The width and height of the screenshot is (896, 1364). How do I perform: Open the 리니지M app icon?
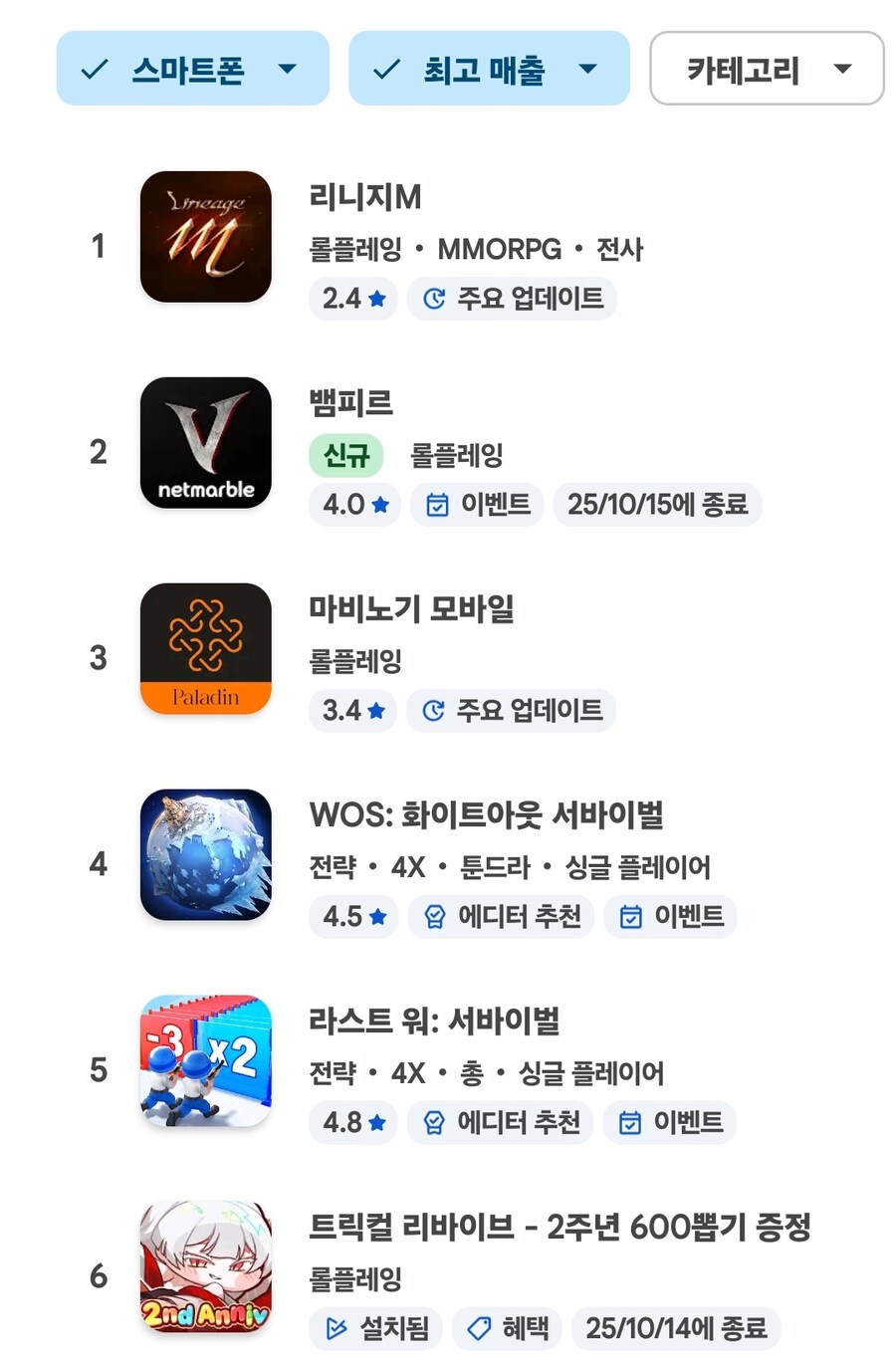tap(205, 238)
